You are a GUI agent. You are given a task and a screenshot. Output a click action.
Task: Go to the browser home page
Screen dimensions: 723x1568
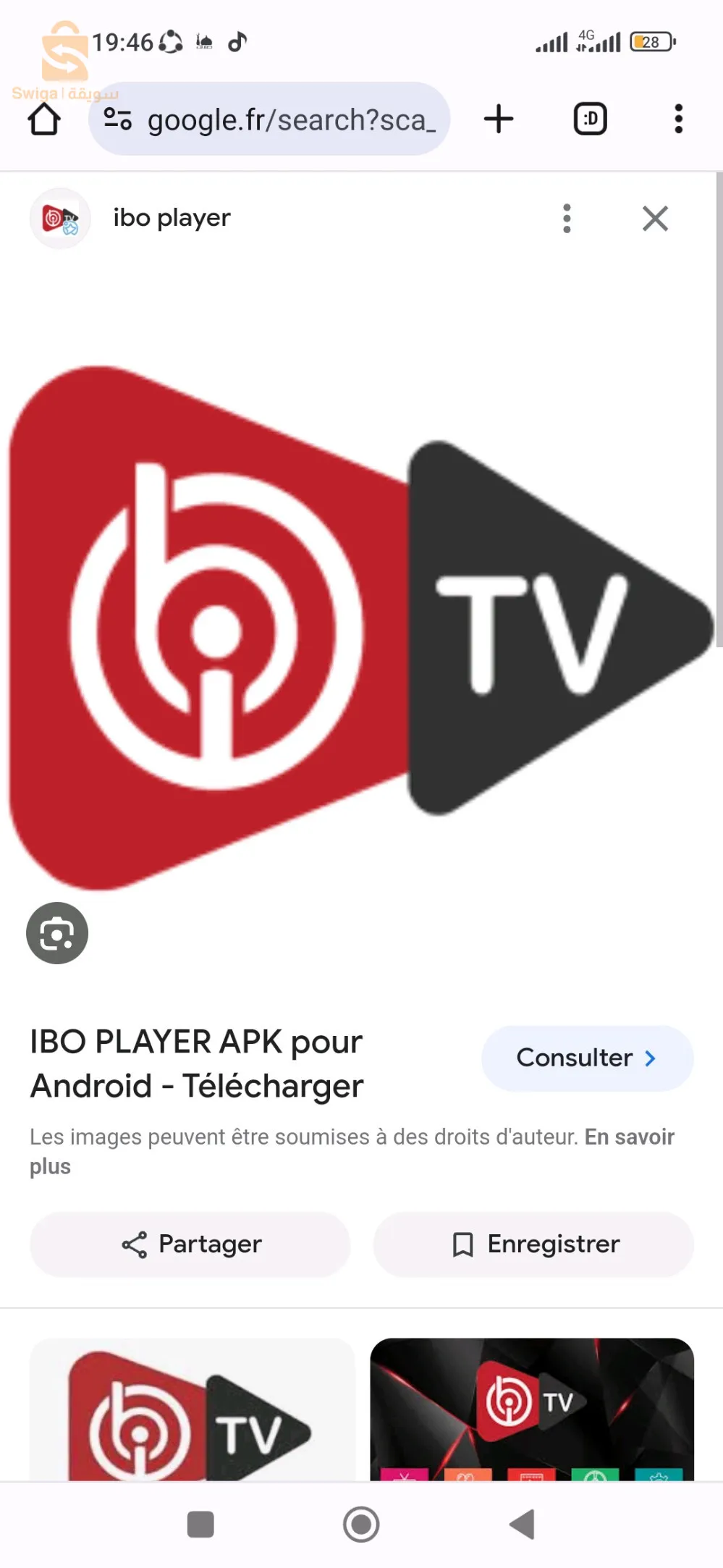44,119
